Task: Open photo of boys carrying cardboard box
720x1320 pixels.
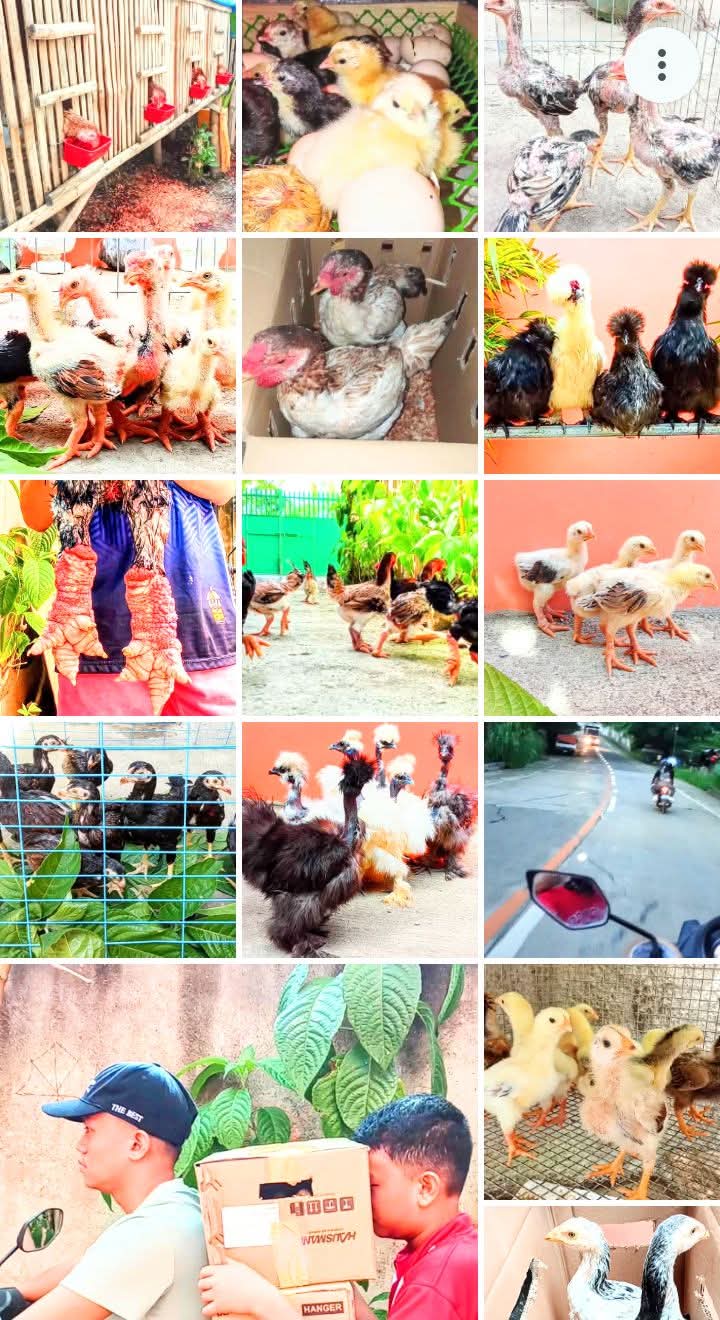Action: [238, 1142]
